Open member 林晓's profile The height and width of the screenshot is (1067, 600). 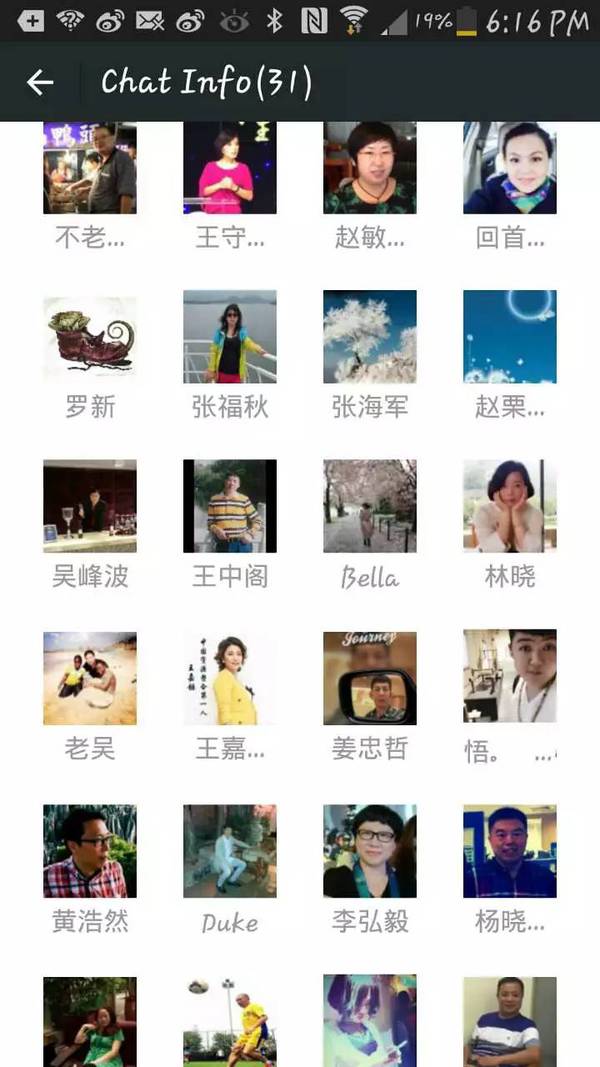pos(510,507)
